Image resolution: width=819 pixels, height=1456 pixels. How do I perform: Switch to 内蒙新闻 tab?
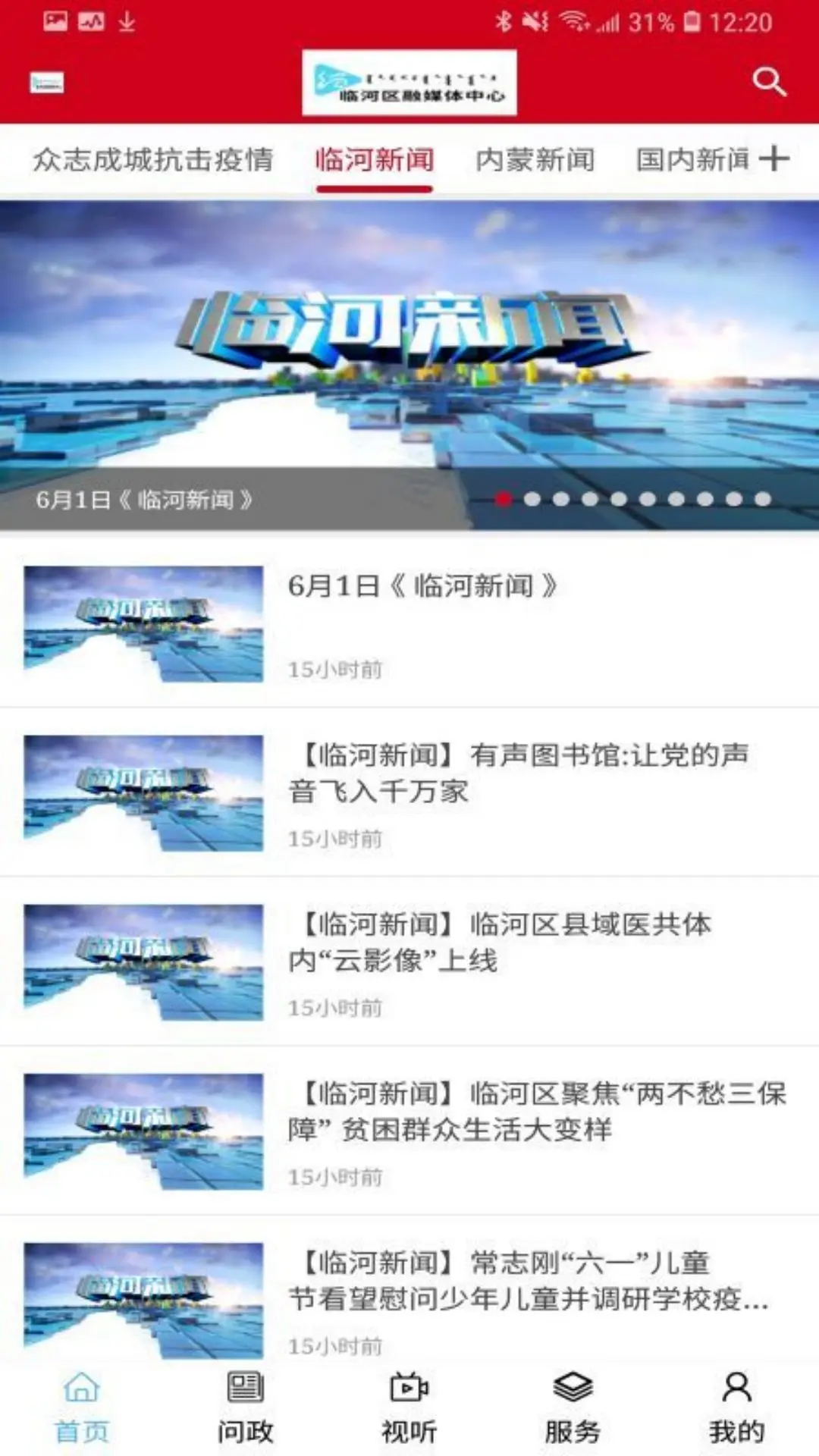(x=535, y=160)
